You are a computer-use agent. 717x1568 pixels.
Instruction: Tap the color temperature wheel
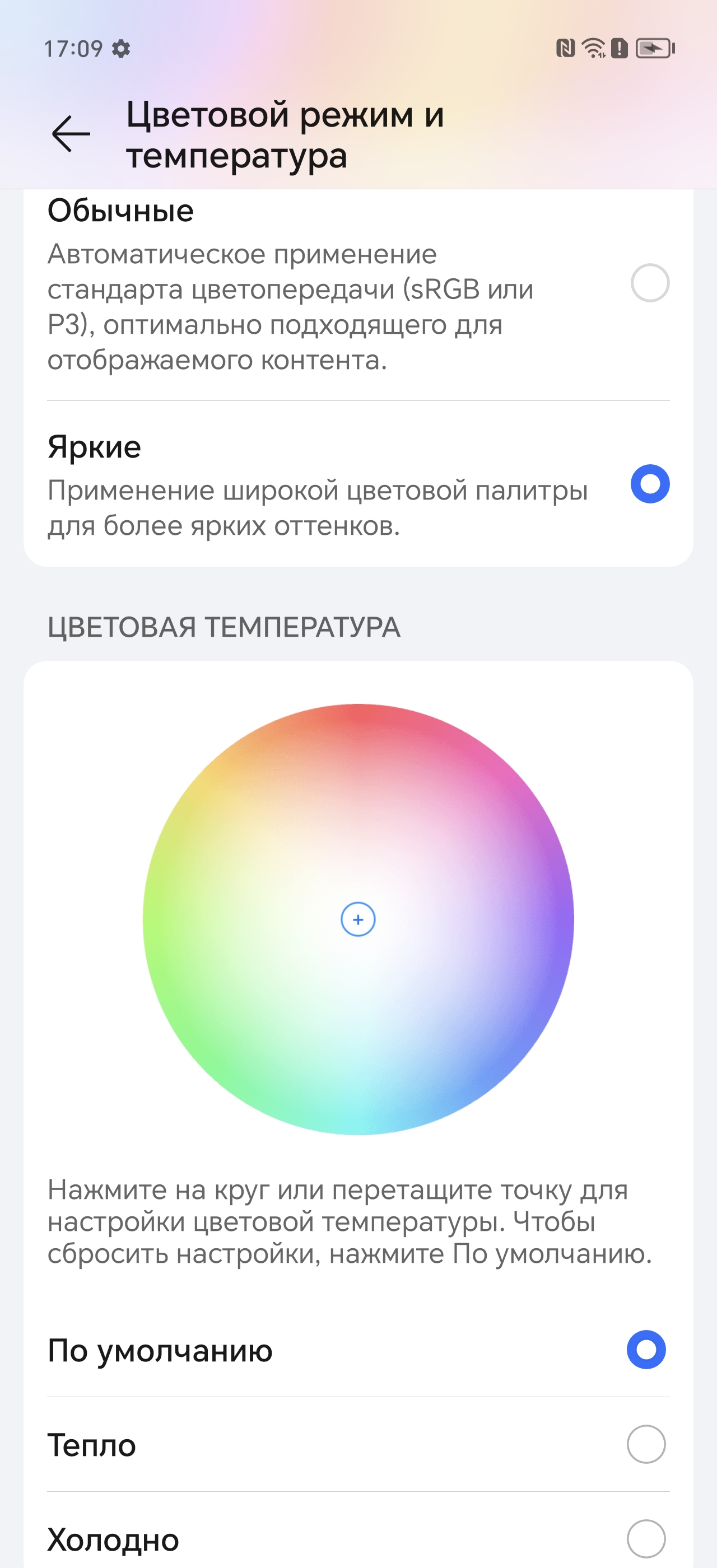(x=358, y=919)
